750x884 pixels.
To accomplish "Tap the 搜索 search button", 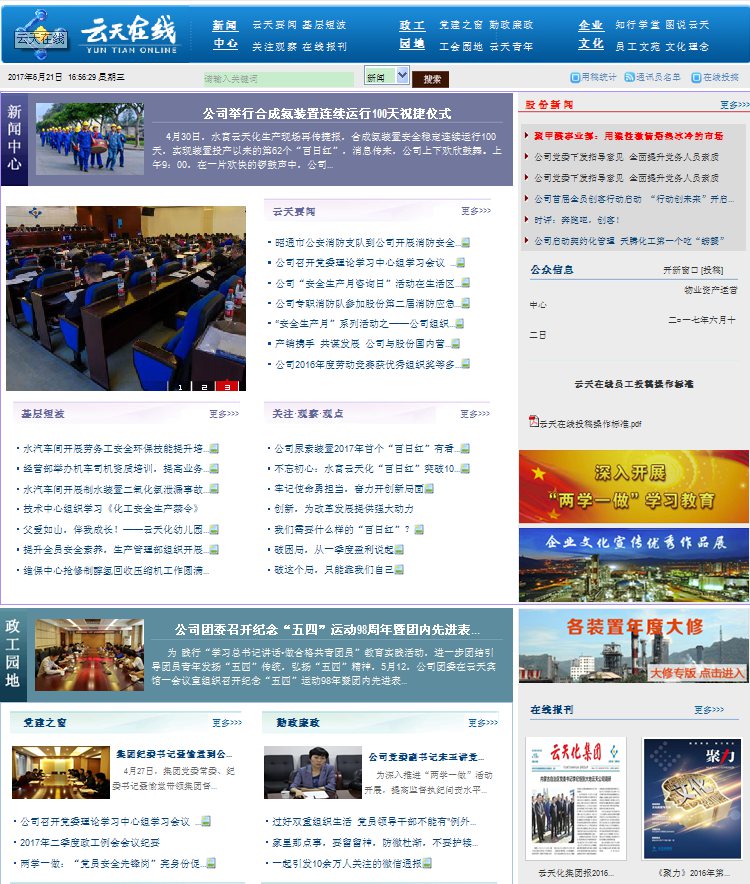I will click(x=430, y=78).
